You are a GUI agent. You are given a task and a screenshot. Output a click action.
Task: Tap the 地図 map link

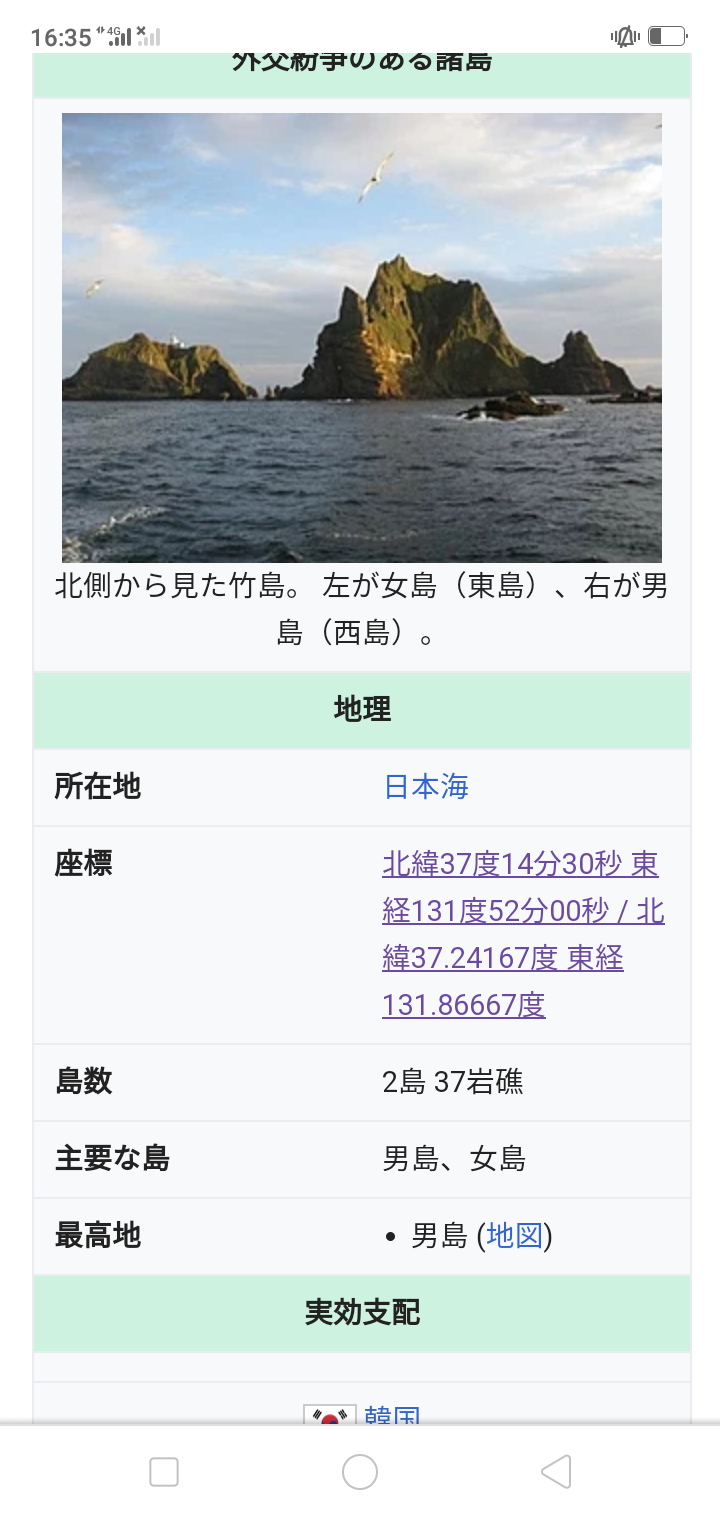pyautogui.click(x=515, y=1236)
